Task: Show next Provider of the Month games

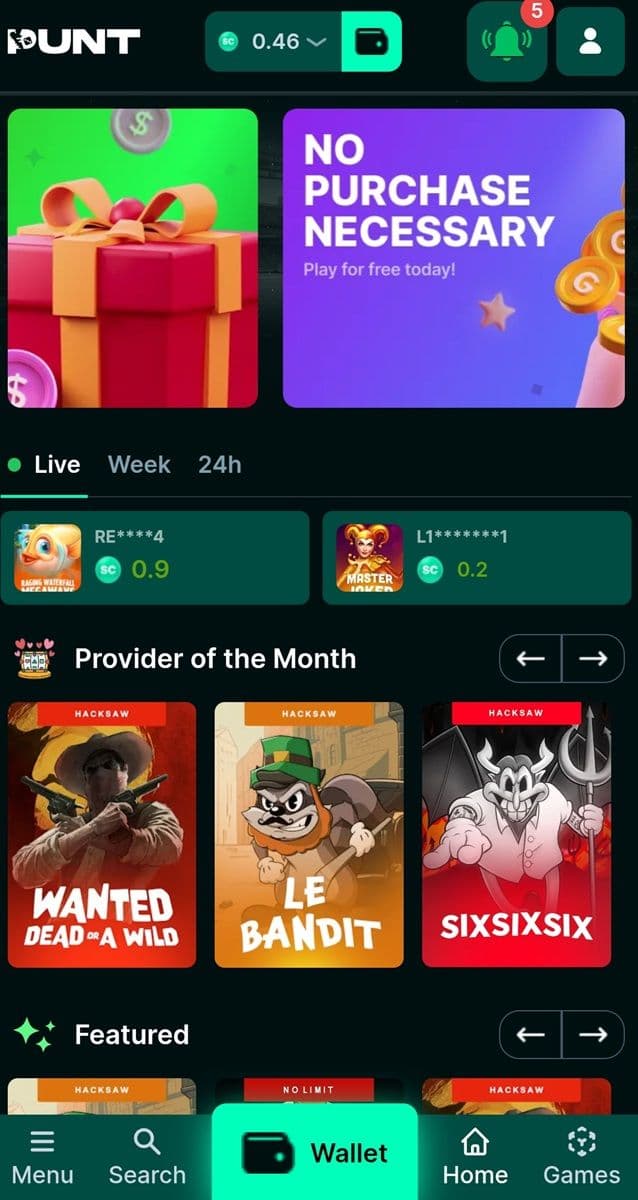Action: pyautogui.click(x=593, y=658)
